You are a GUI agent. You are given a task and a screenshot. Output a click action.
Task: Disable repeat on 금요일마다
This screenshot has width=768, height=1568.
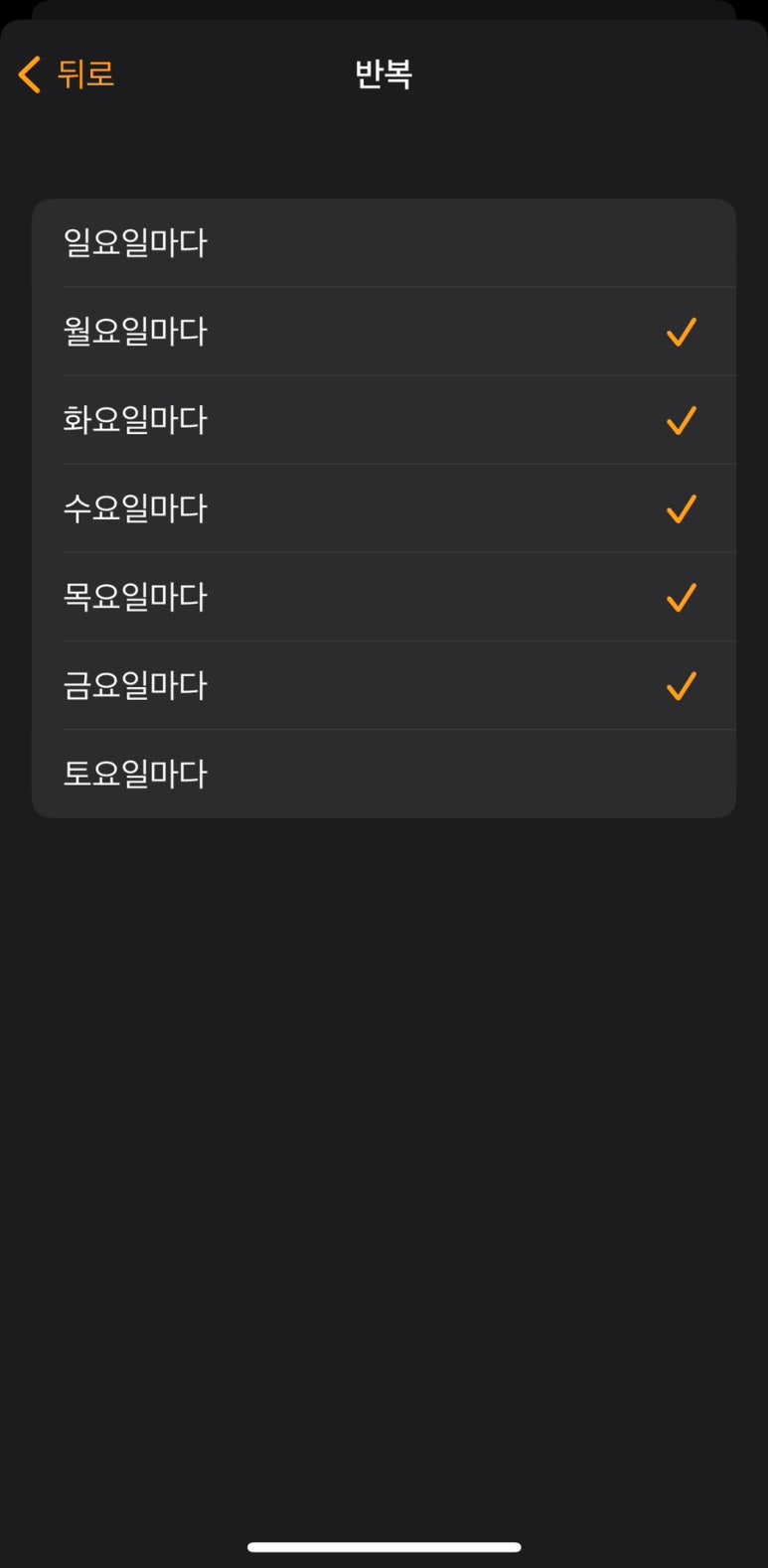384,685
